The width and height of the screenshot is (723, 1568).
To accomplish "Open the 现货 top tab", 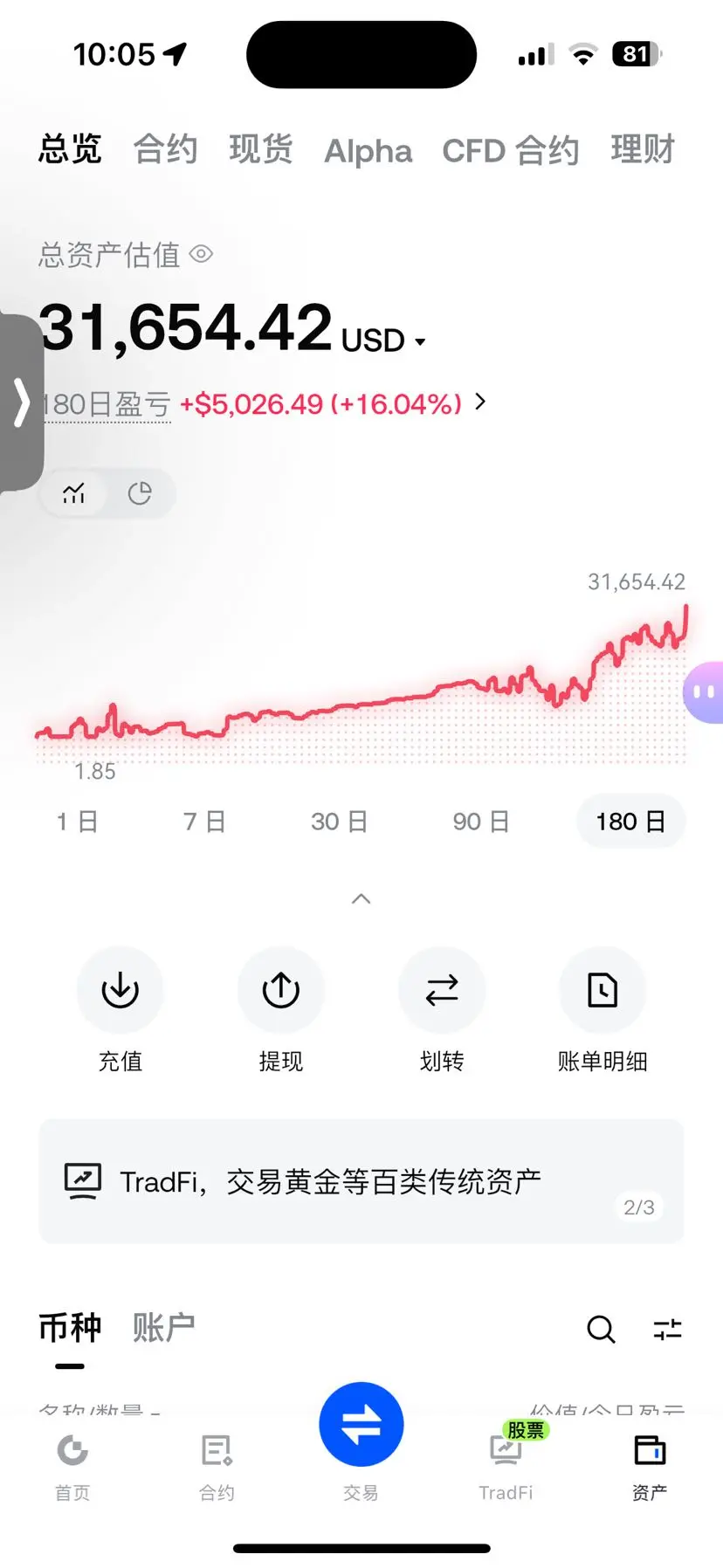I will [261, 150].
